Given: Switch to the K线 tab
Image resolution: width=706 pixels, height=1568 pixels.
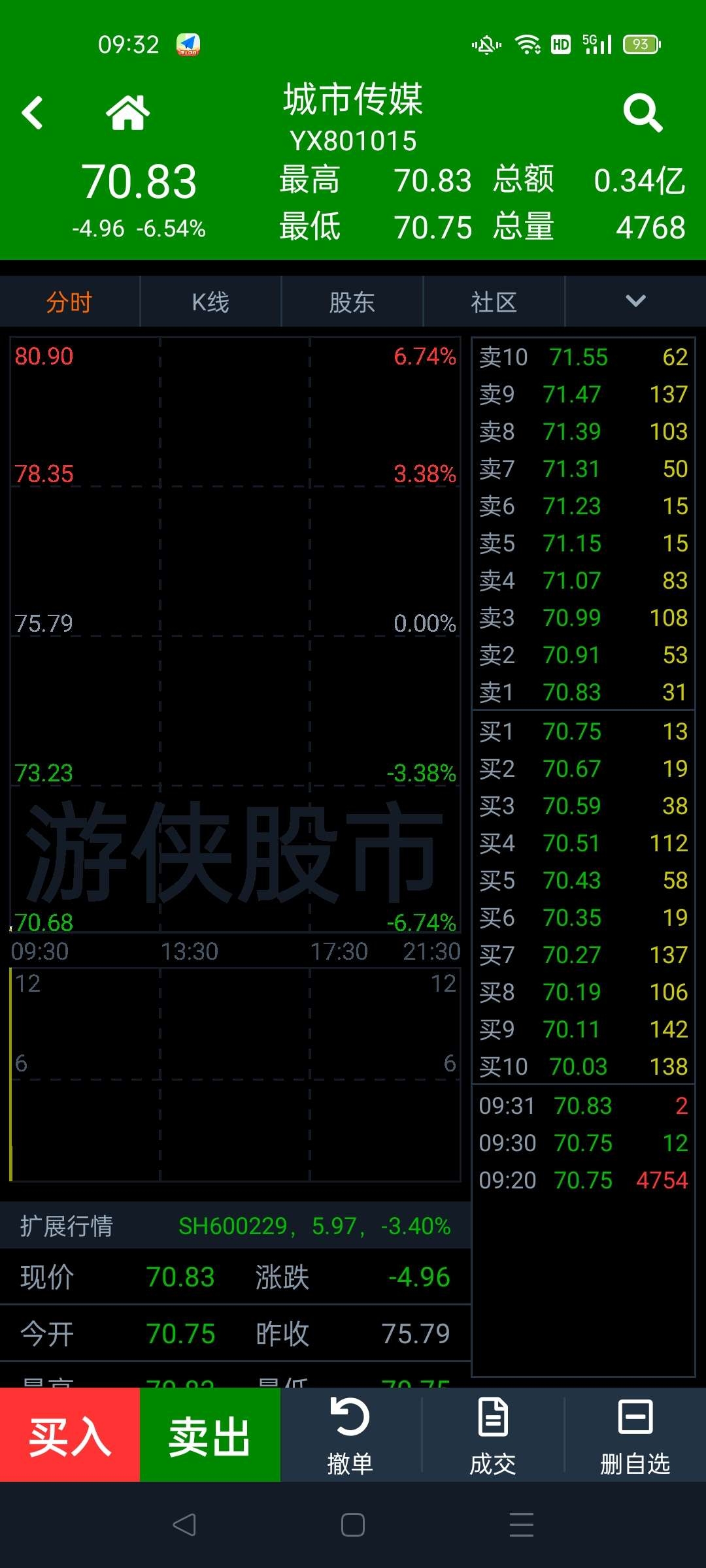Looking at the screenshot, I should (x=210, y=302).
